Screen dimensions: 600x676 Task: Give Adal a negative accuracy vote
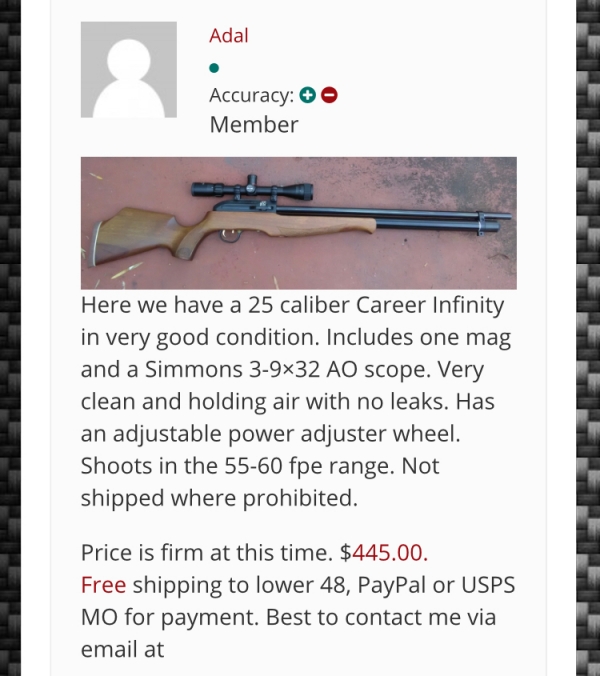point(329,95)
